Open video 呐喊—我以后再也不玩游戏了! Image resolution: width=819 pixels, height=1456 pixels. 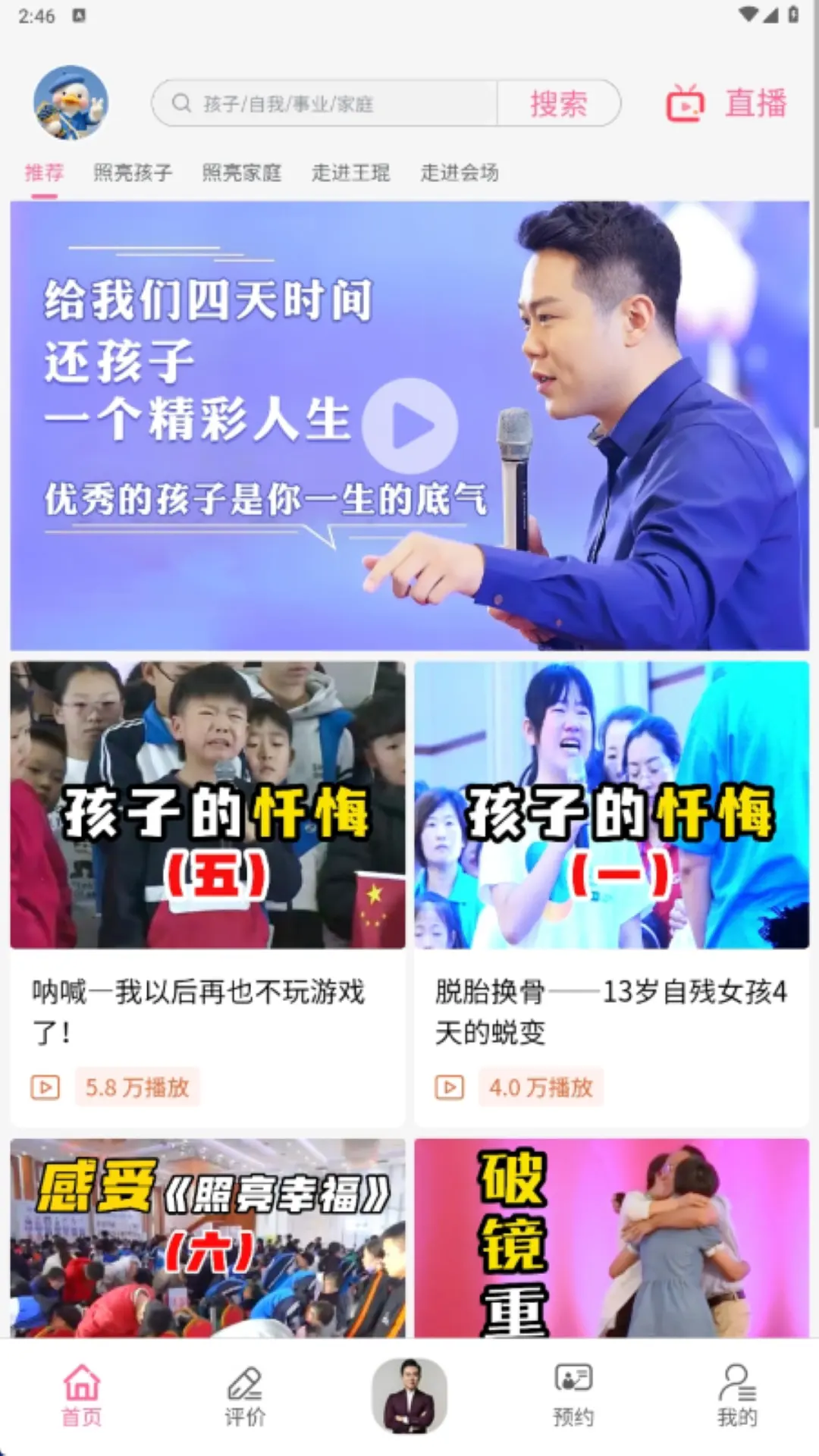[x=207, y=893]
